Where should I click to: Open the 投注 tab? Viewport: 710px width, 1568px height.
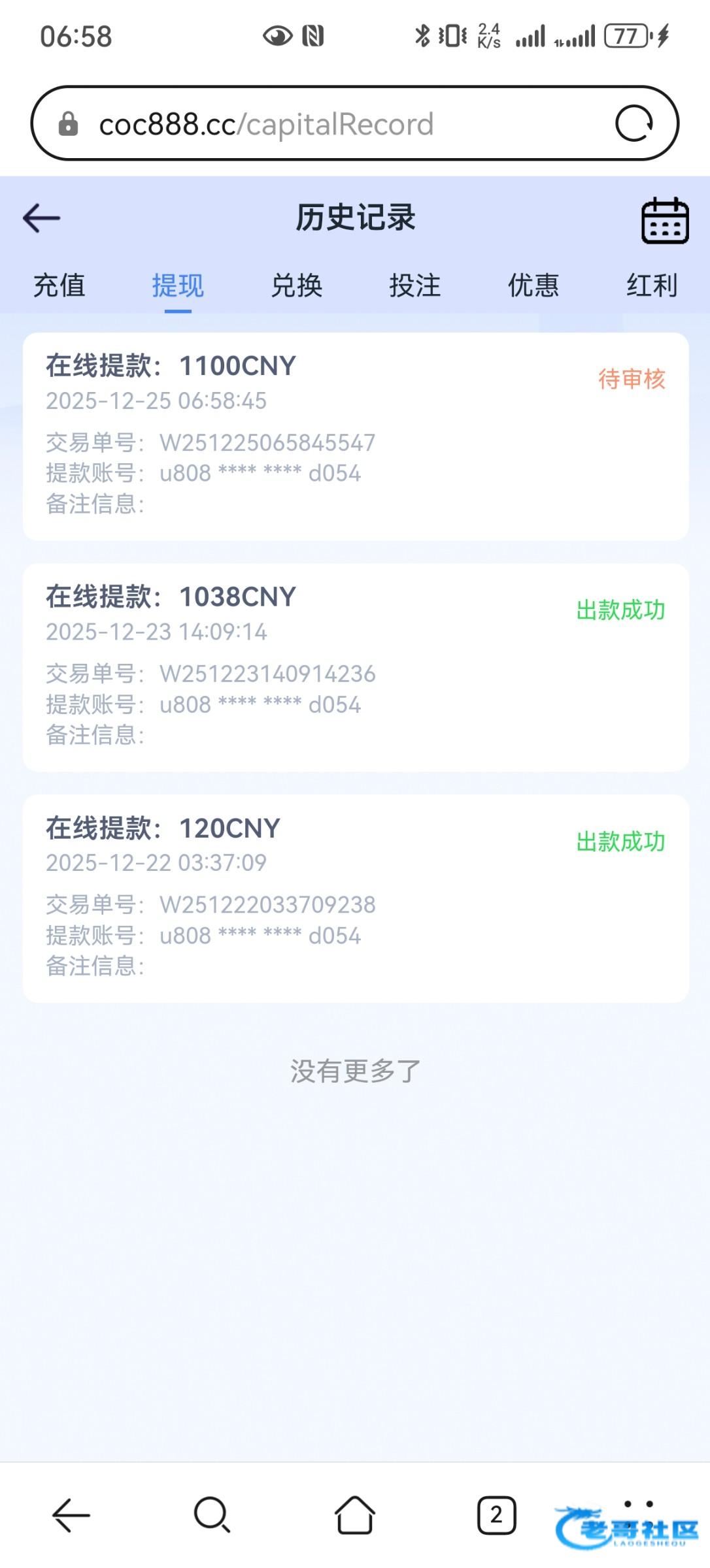point(415,286)
